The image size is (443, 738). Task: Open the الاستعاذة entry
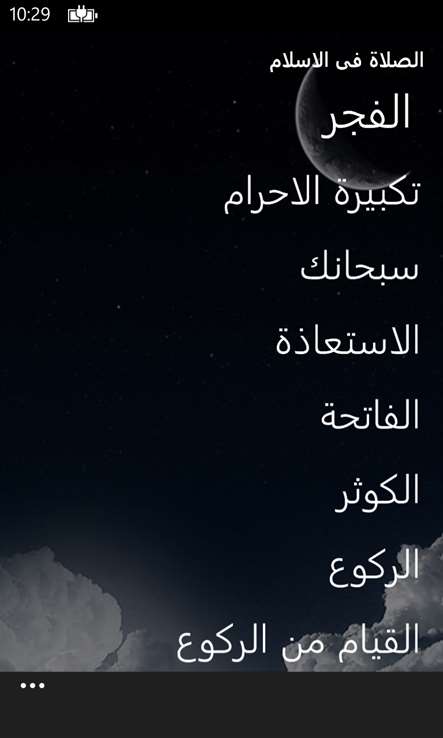pyautogui.click(x=347, y=341)
